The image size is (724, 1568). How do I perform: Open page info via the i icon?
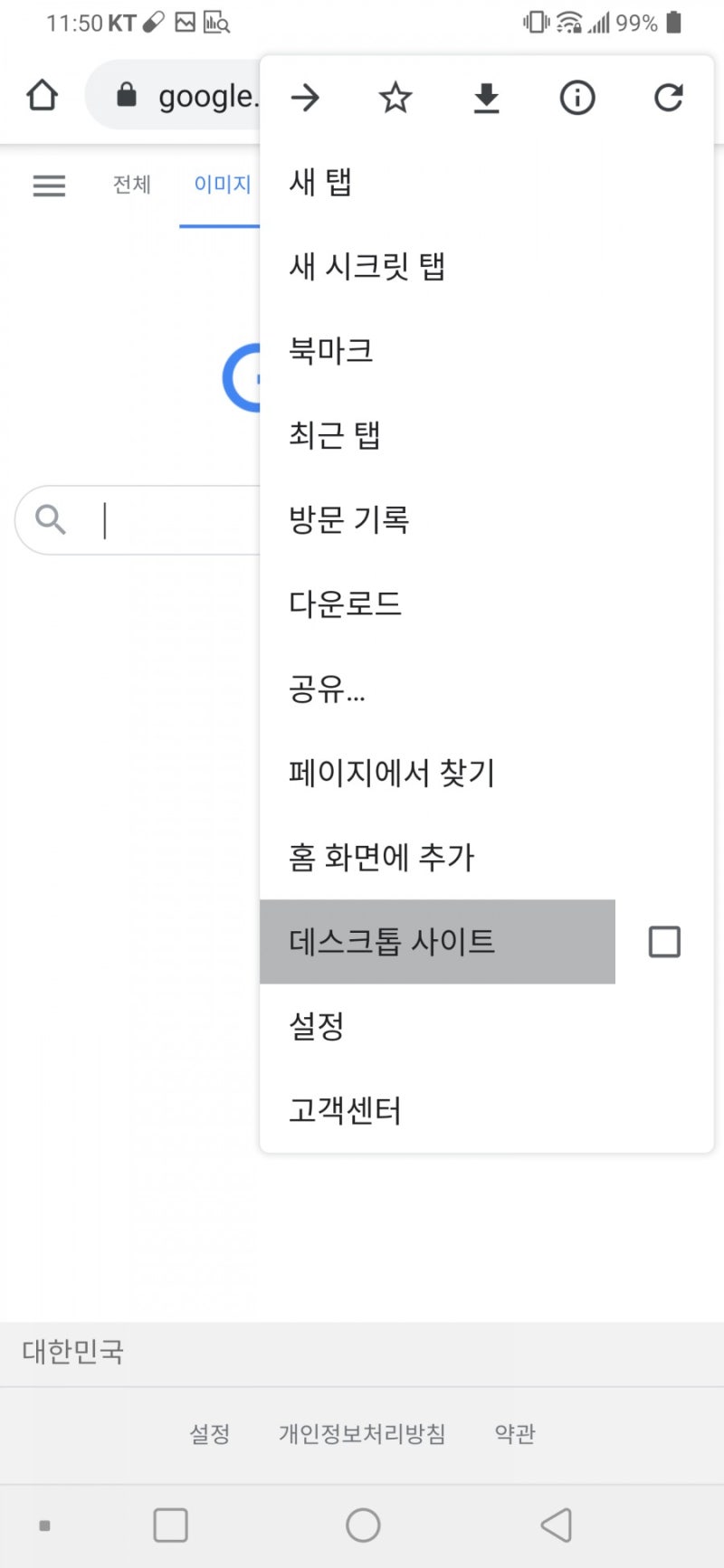coord(577,98)
